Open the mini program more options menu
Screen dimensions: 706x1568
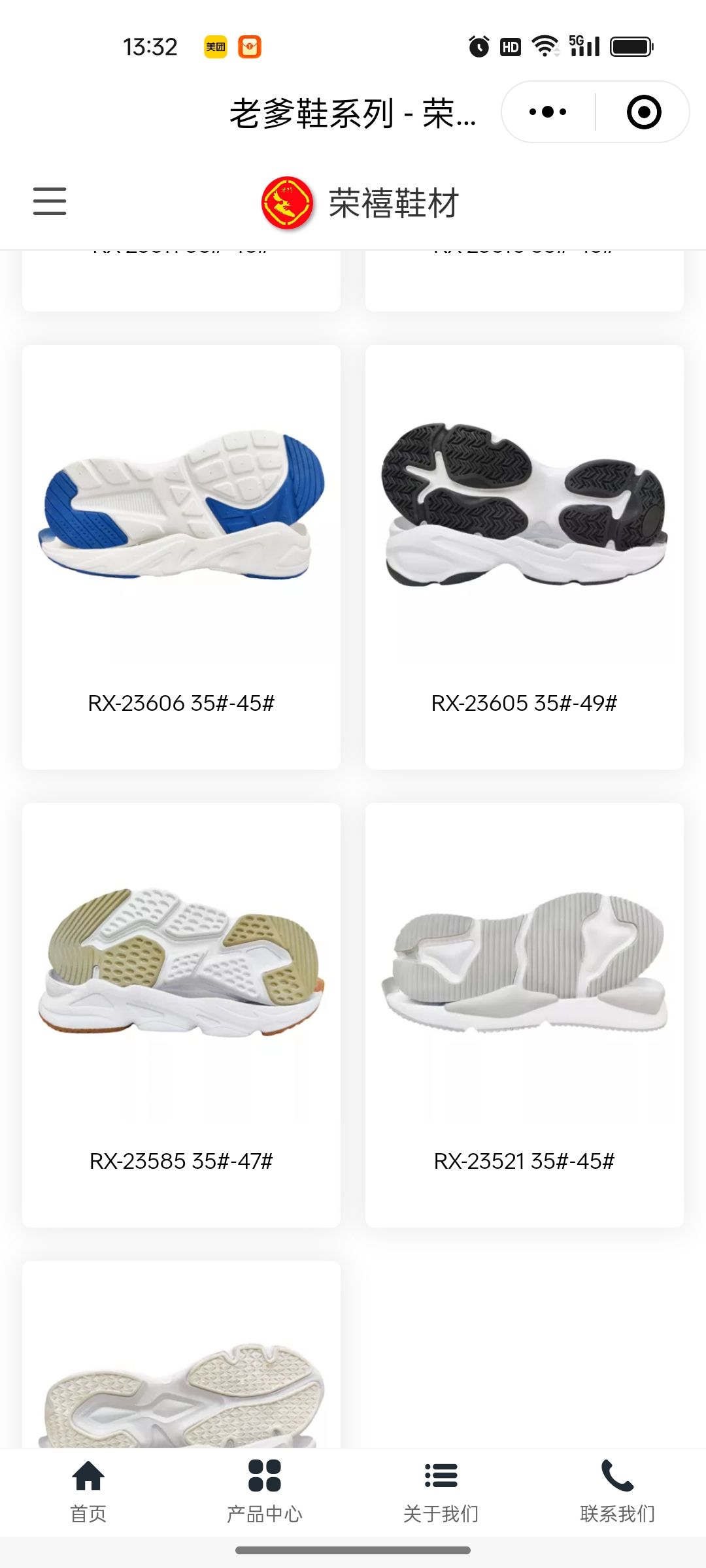[x=548, y=112]
